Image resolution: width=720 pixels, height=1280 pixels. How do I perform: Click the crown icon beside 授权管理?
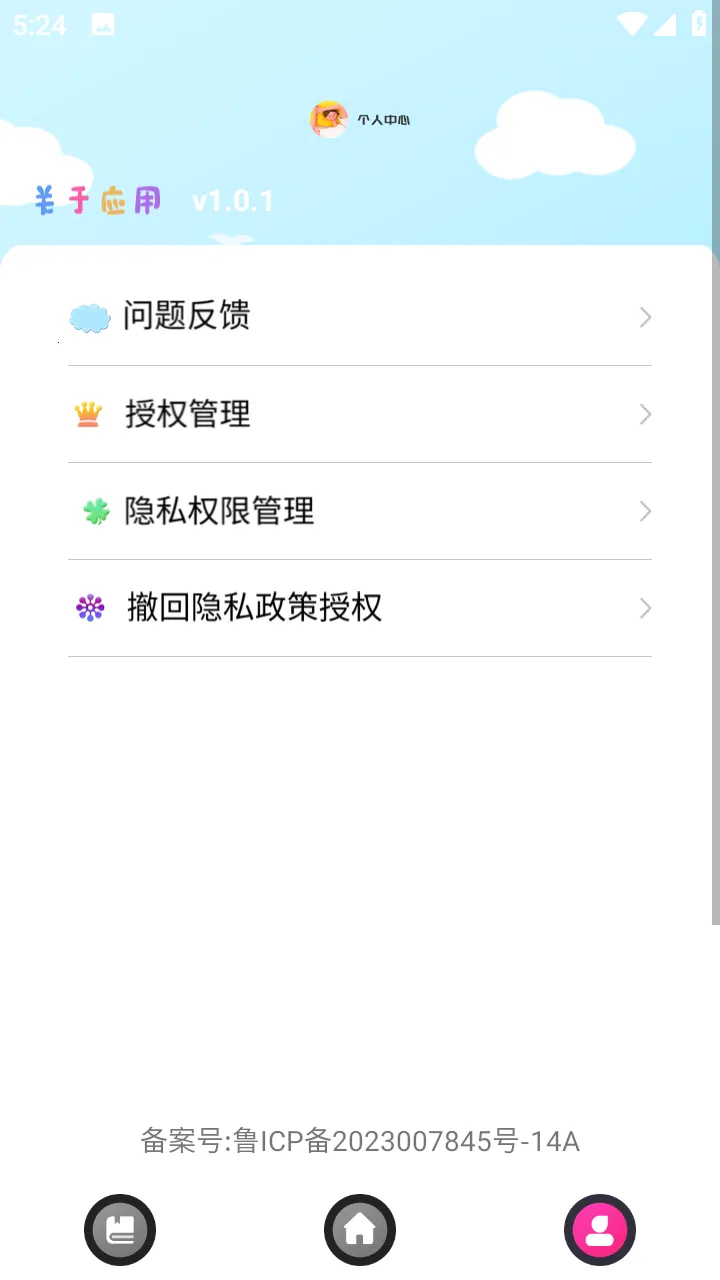pos(89,413)
